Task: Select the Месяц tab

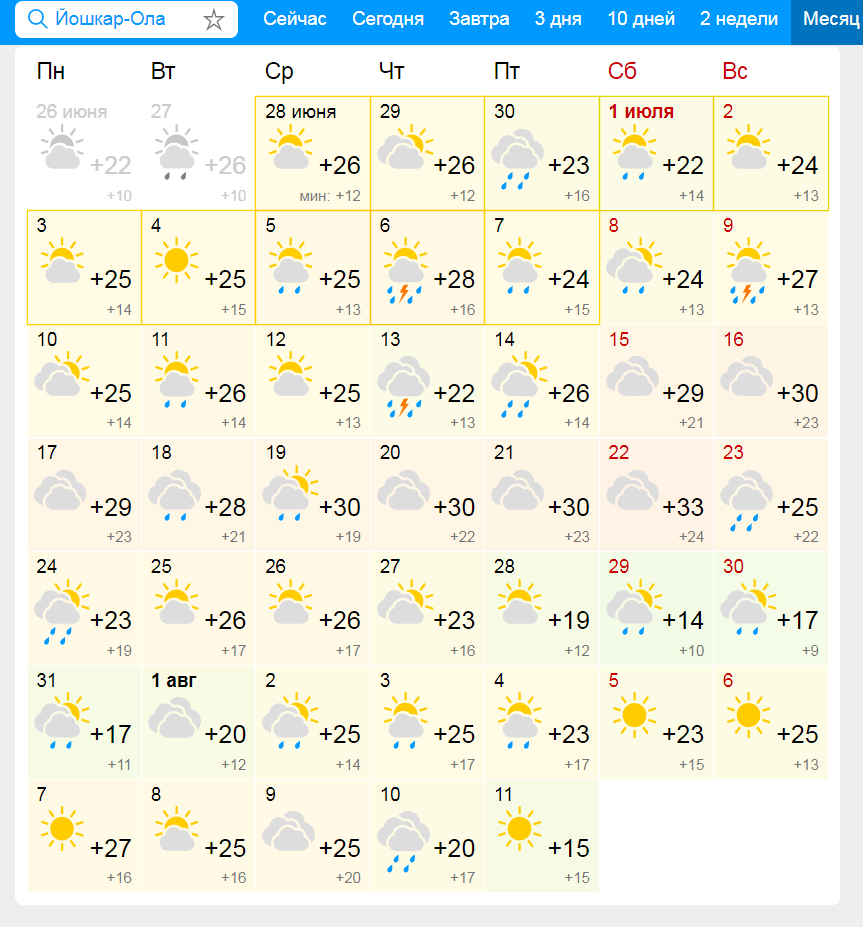Action: pos(830,19)
